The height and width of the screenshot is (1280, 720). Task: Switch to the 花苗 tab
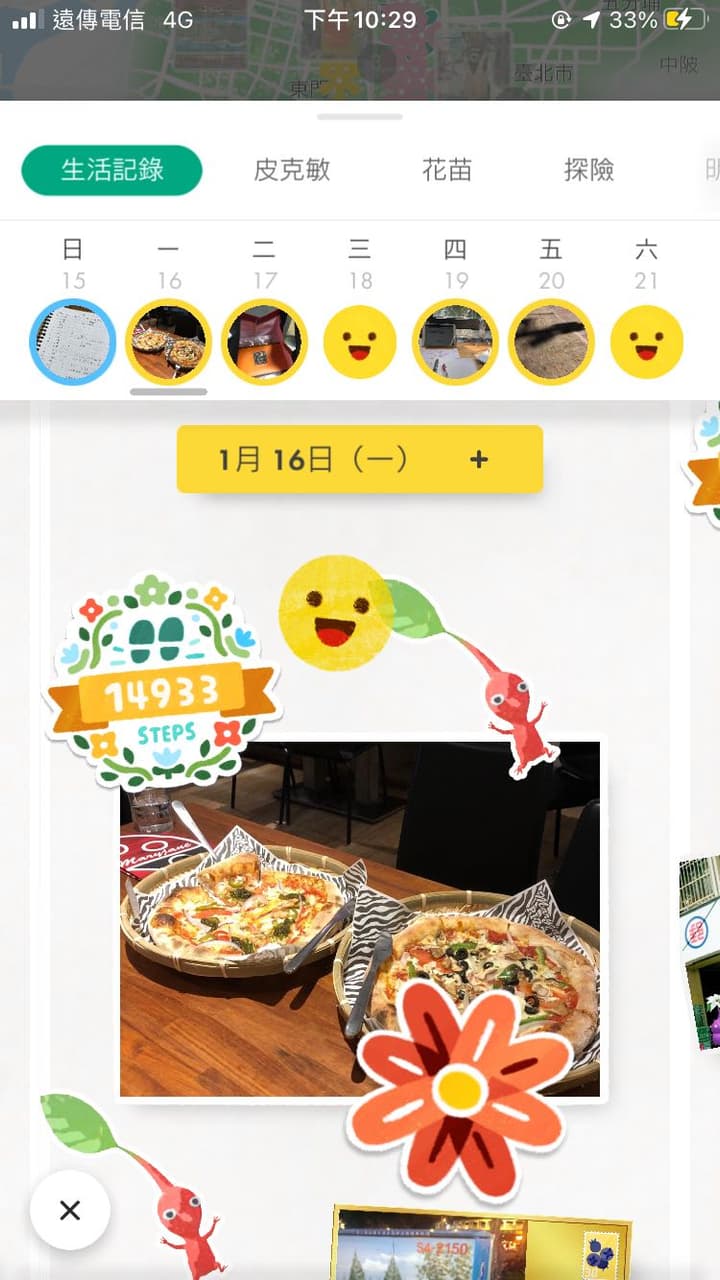click(x=446, y=170)
